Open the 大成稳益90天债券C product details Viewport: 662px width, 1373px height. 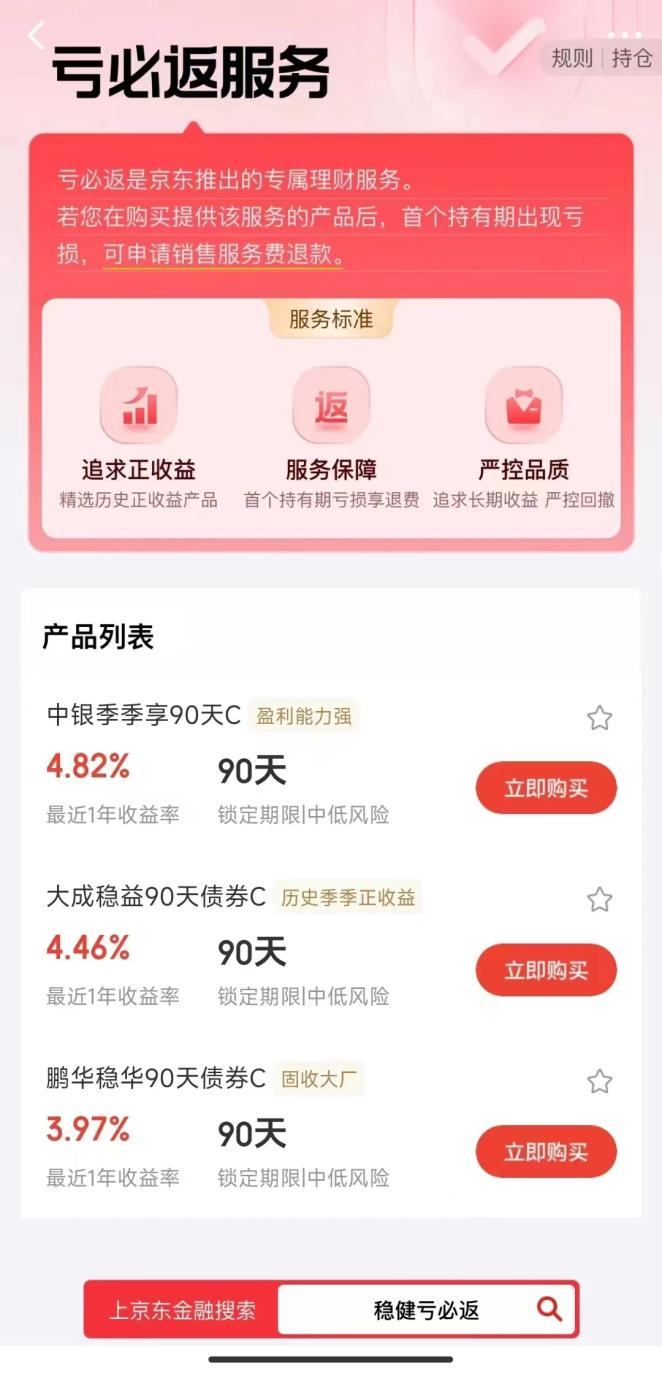156,897
